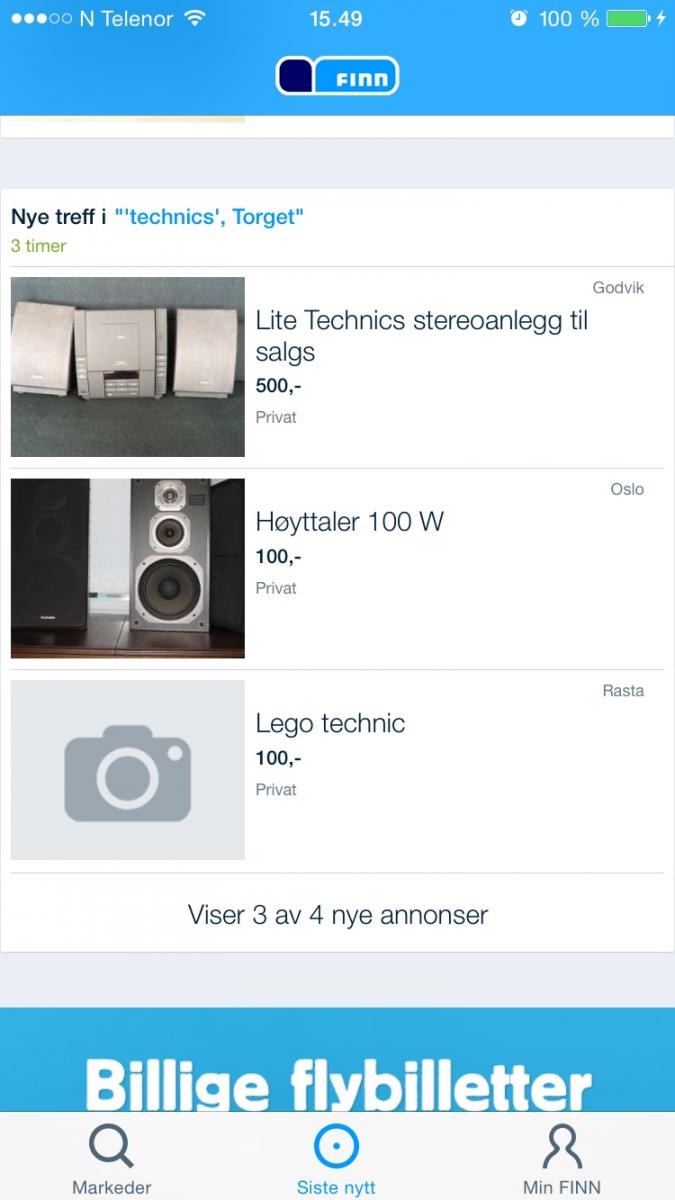
Task: Open the Billige flybilletter banner
Action: click(338, 1070)
